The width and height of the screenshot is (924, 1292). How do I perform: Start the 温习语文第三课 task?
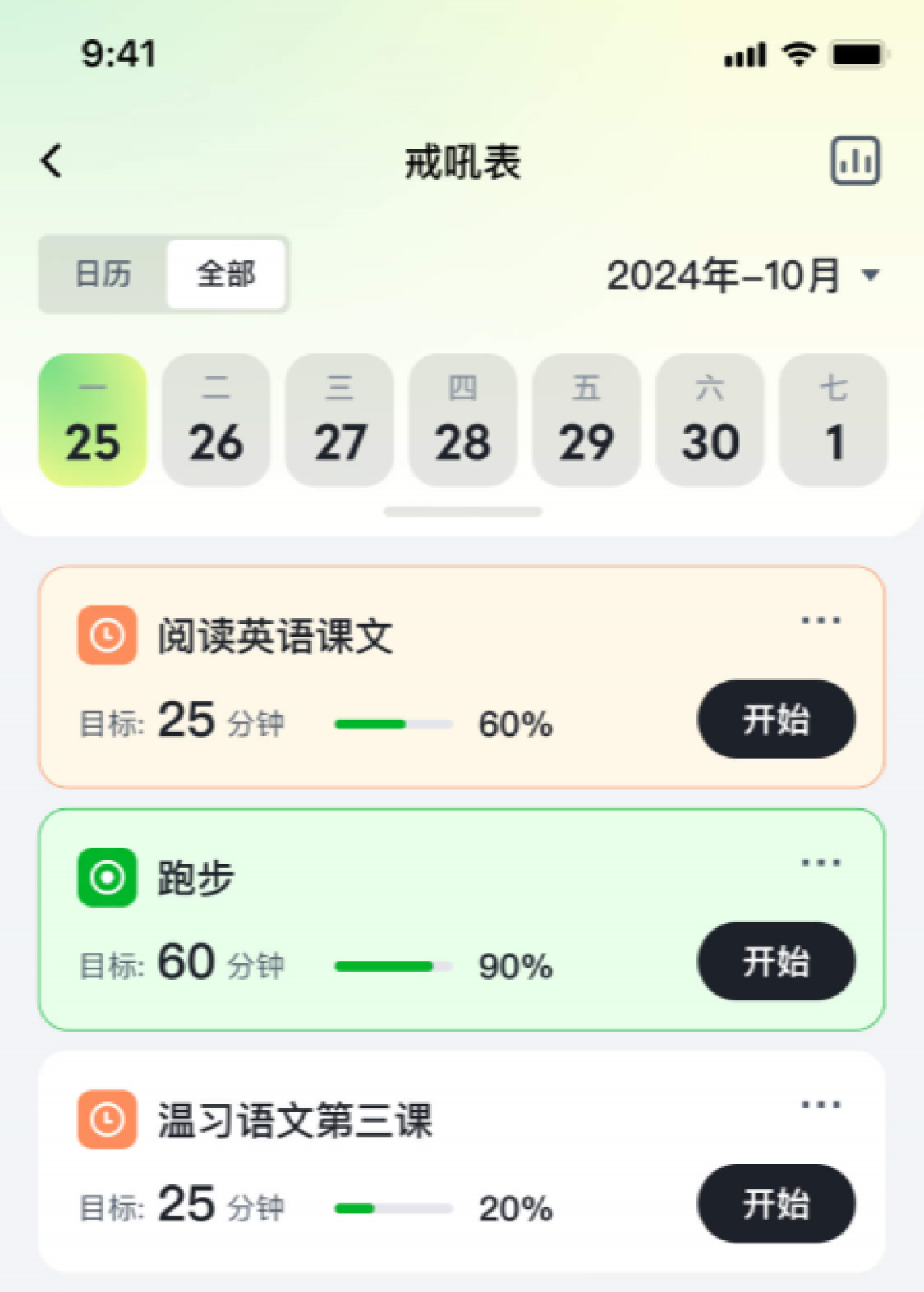(x=776, y=1204)
